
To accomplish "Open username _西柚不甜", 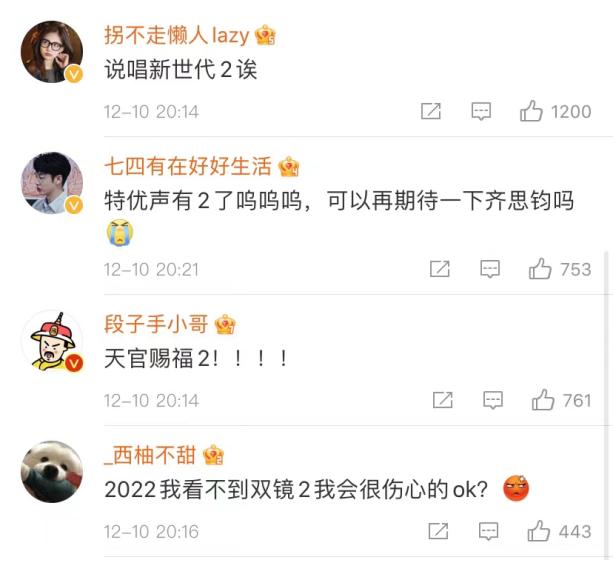I will tap(150, 455).
